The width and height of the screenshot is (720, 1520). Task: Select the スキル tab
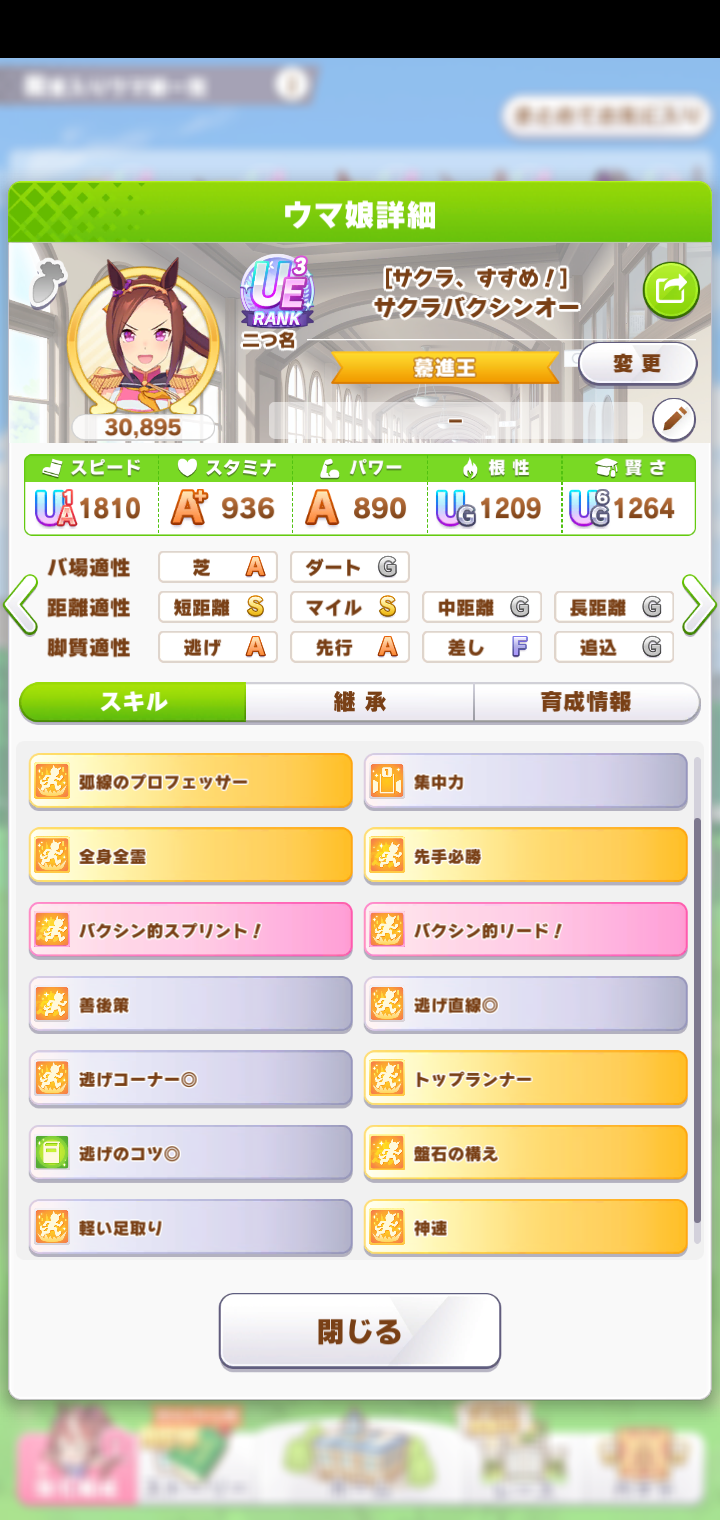(133, 702)
